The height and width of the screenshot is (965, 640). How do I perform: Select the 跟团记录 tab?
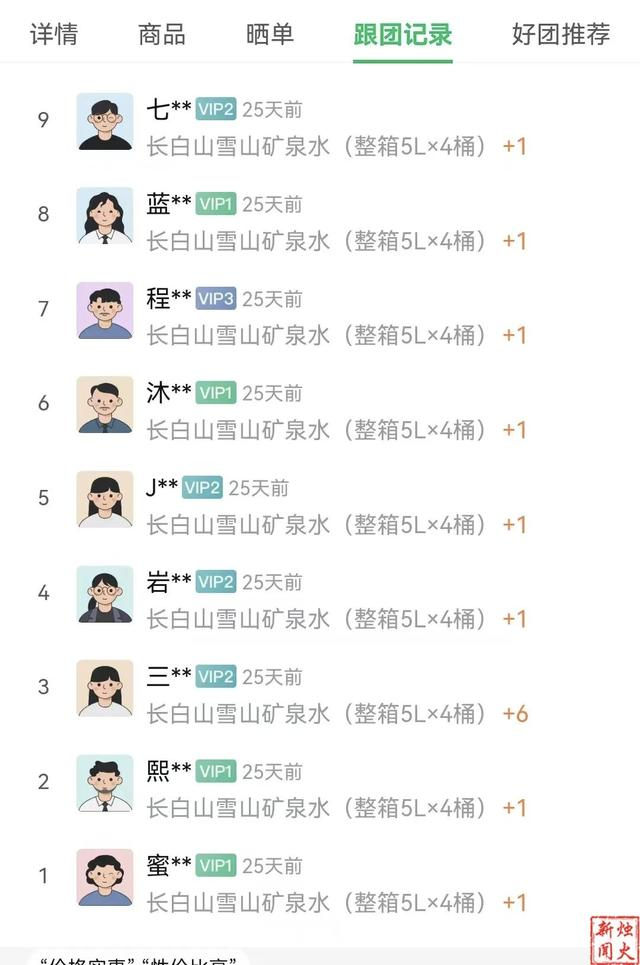coord(403,34)
